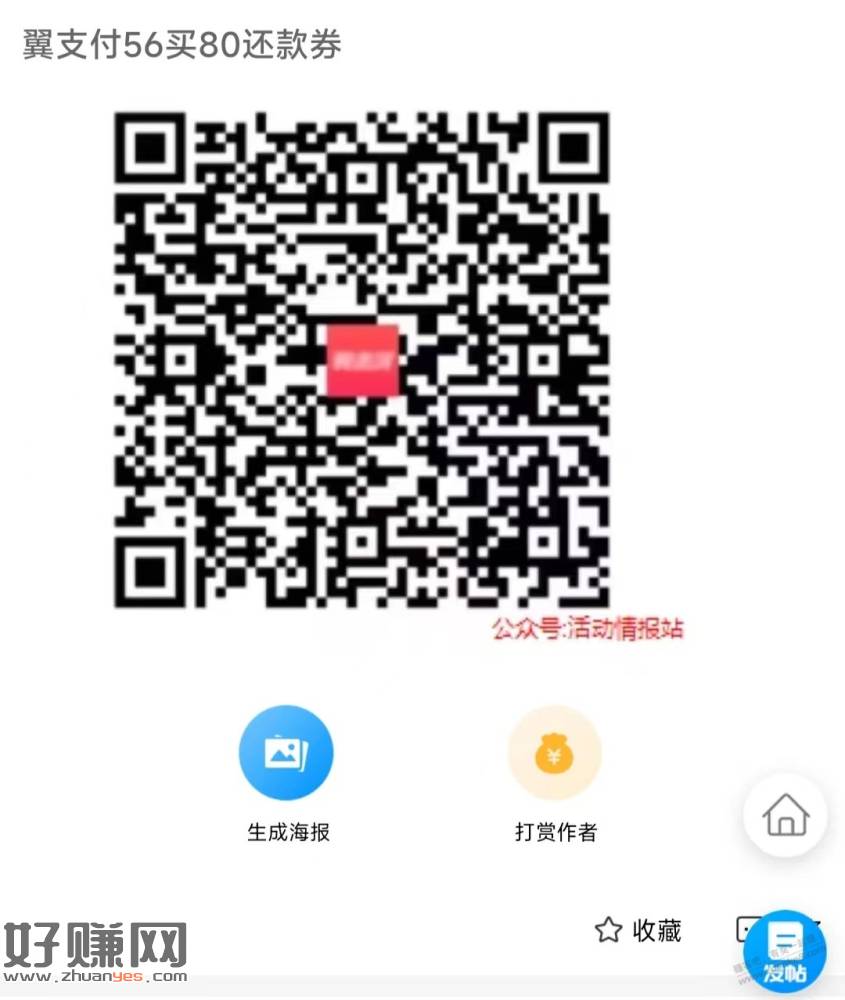
Task: Generate a poster with 生成海报
Action: point(286,753)
